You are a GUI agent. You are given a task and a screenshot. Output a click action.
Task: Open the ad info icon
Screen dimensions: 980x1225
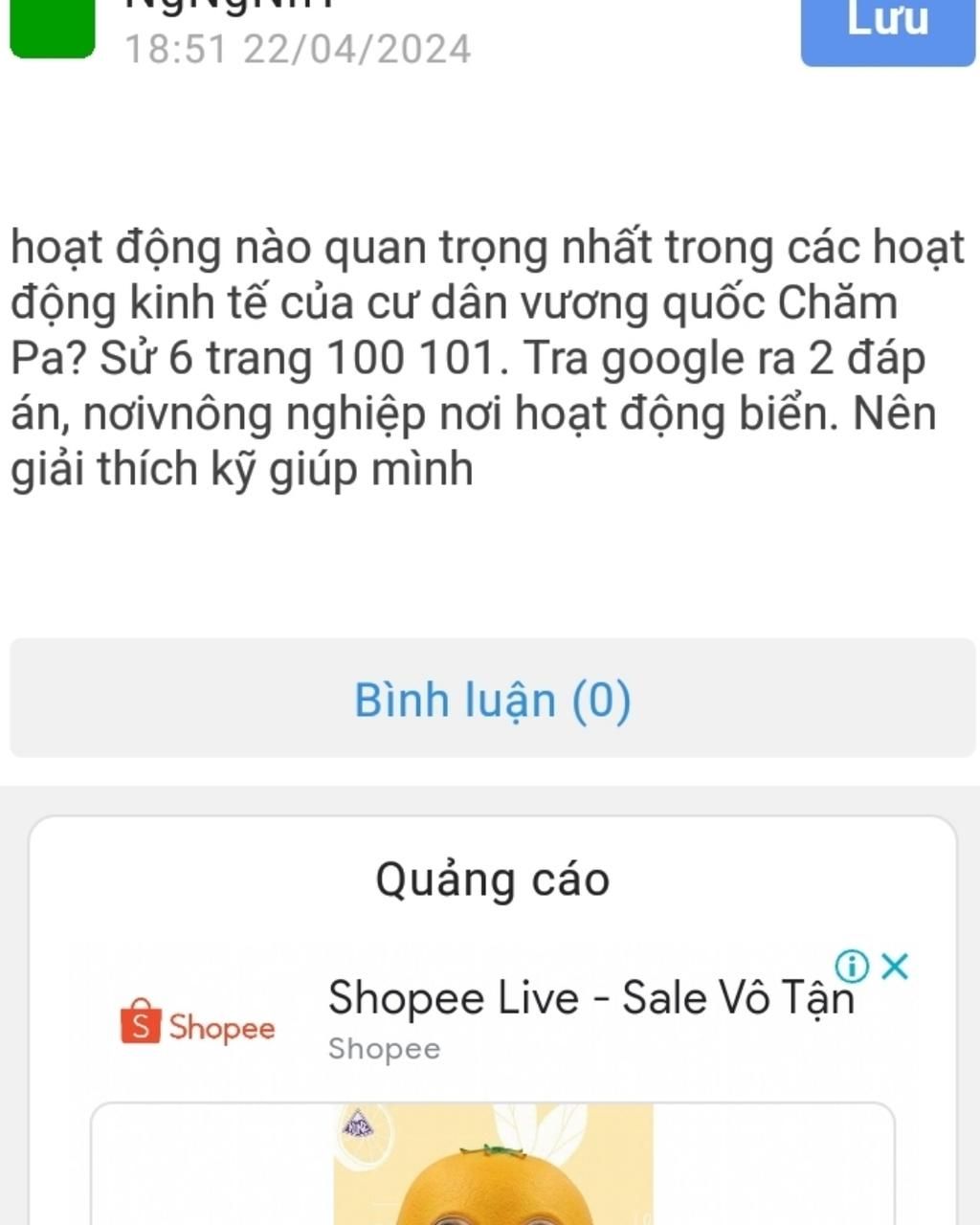[x=852, y=968]
